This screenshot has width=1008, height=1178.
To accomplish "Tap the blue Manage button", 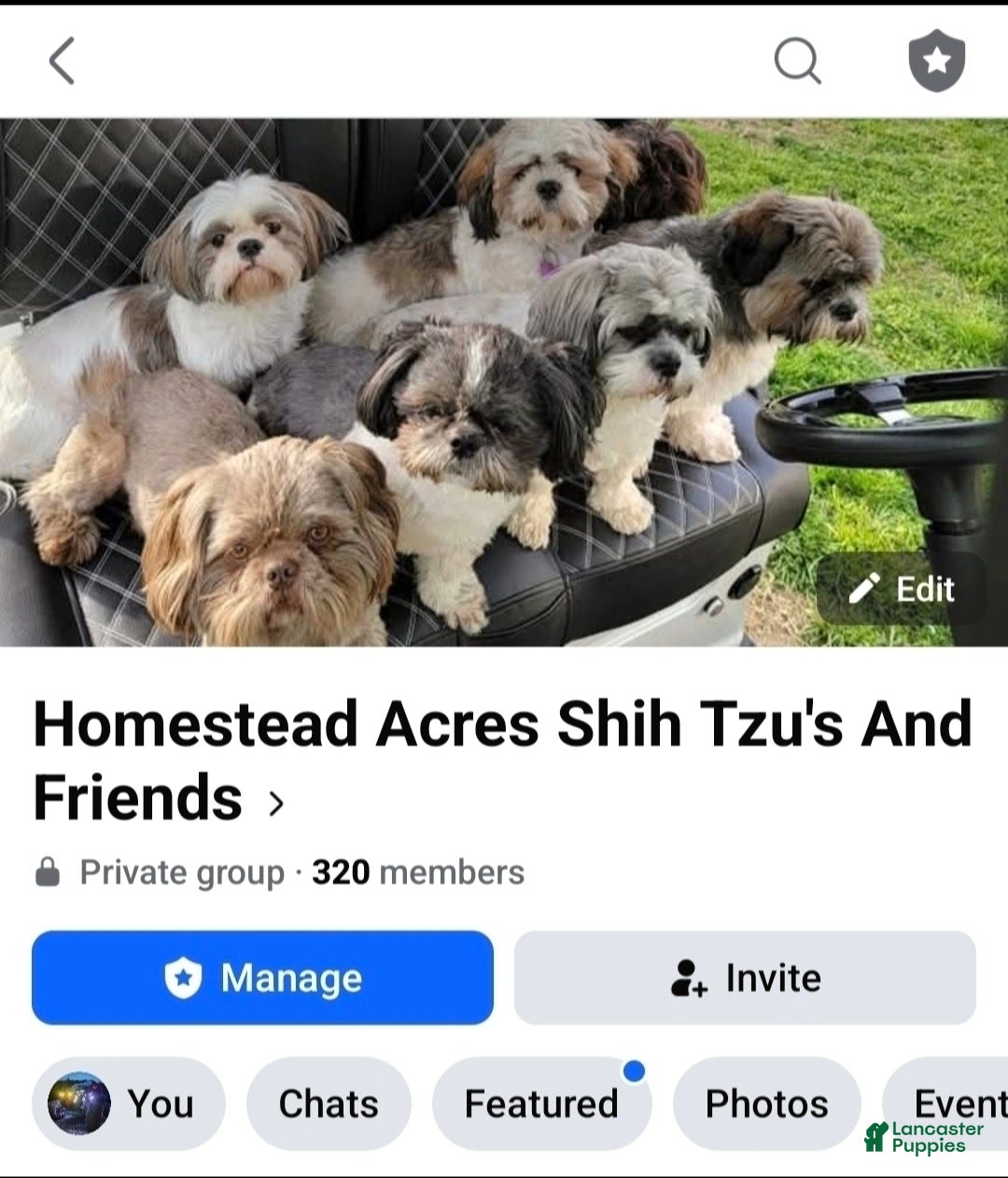I will coord(262,977).
